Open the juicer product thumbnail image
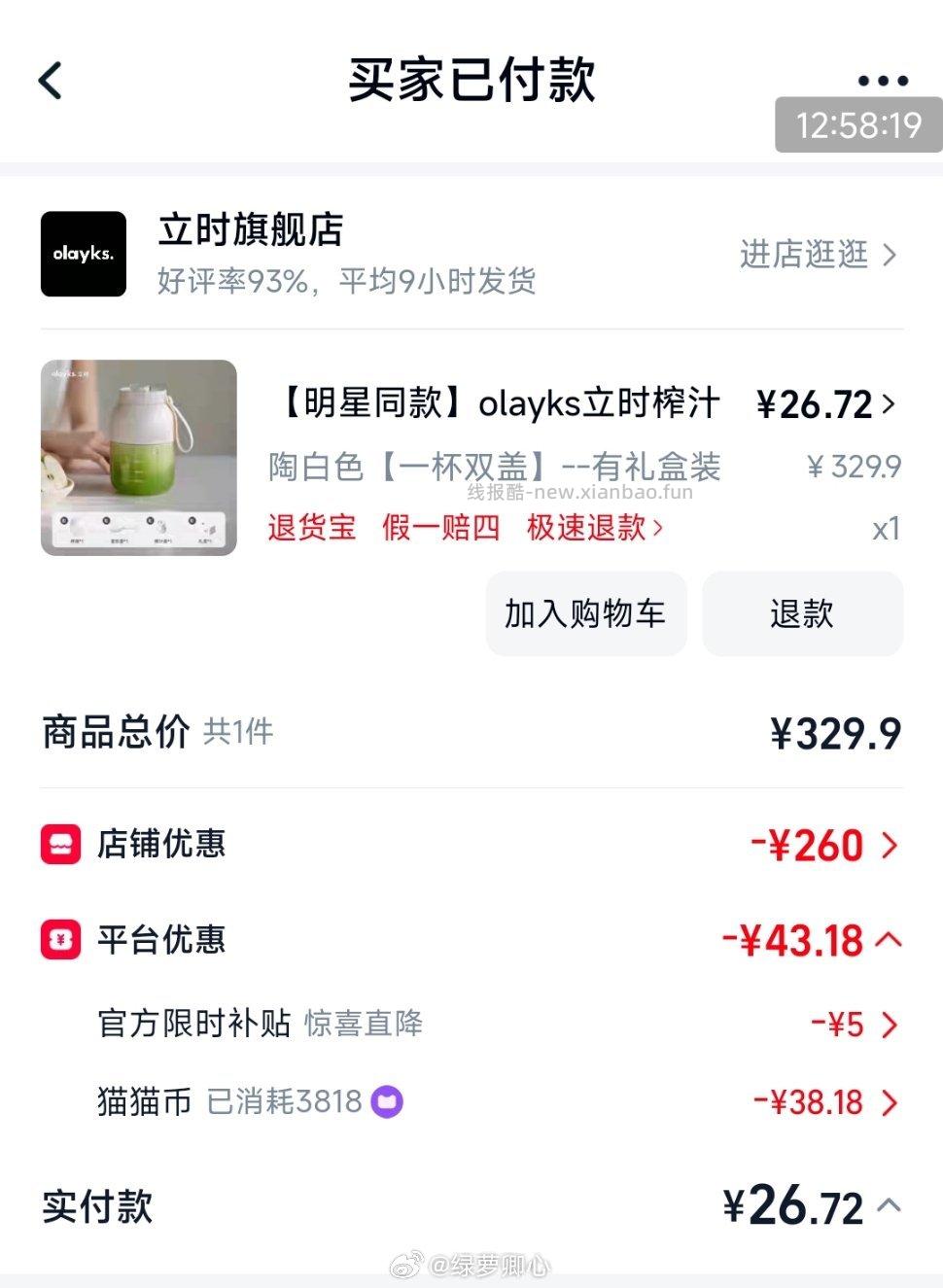This screenshot has height=1288, width=943. (137, 456)
